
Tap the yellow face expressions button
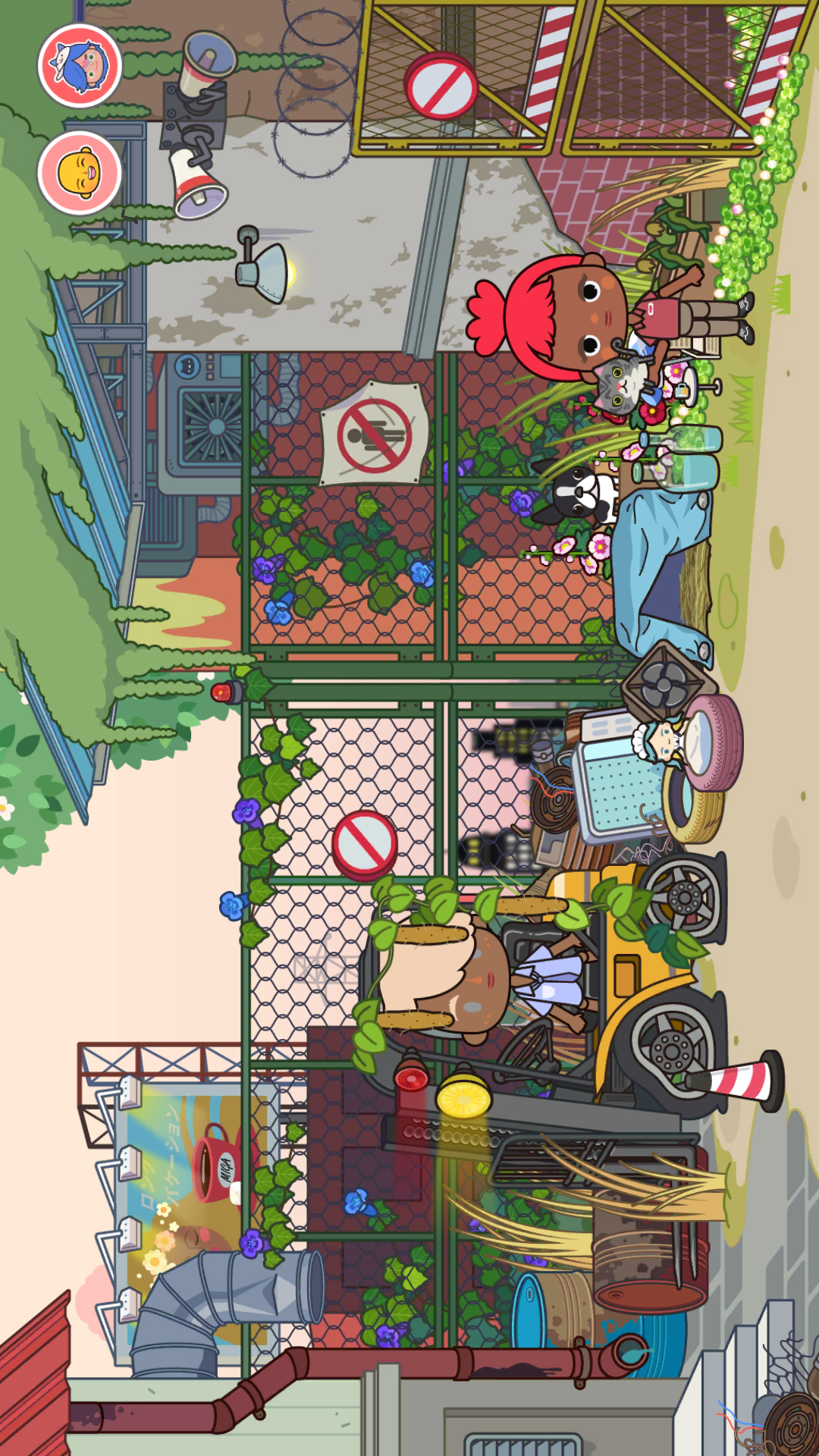(80, 173)
